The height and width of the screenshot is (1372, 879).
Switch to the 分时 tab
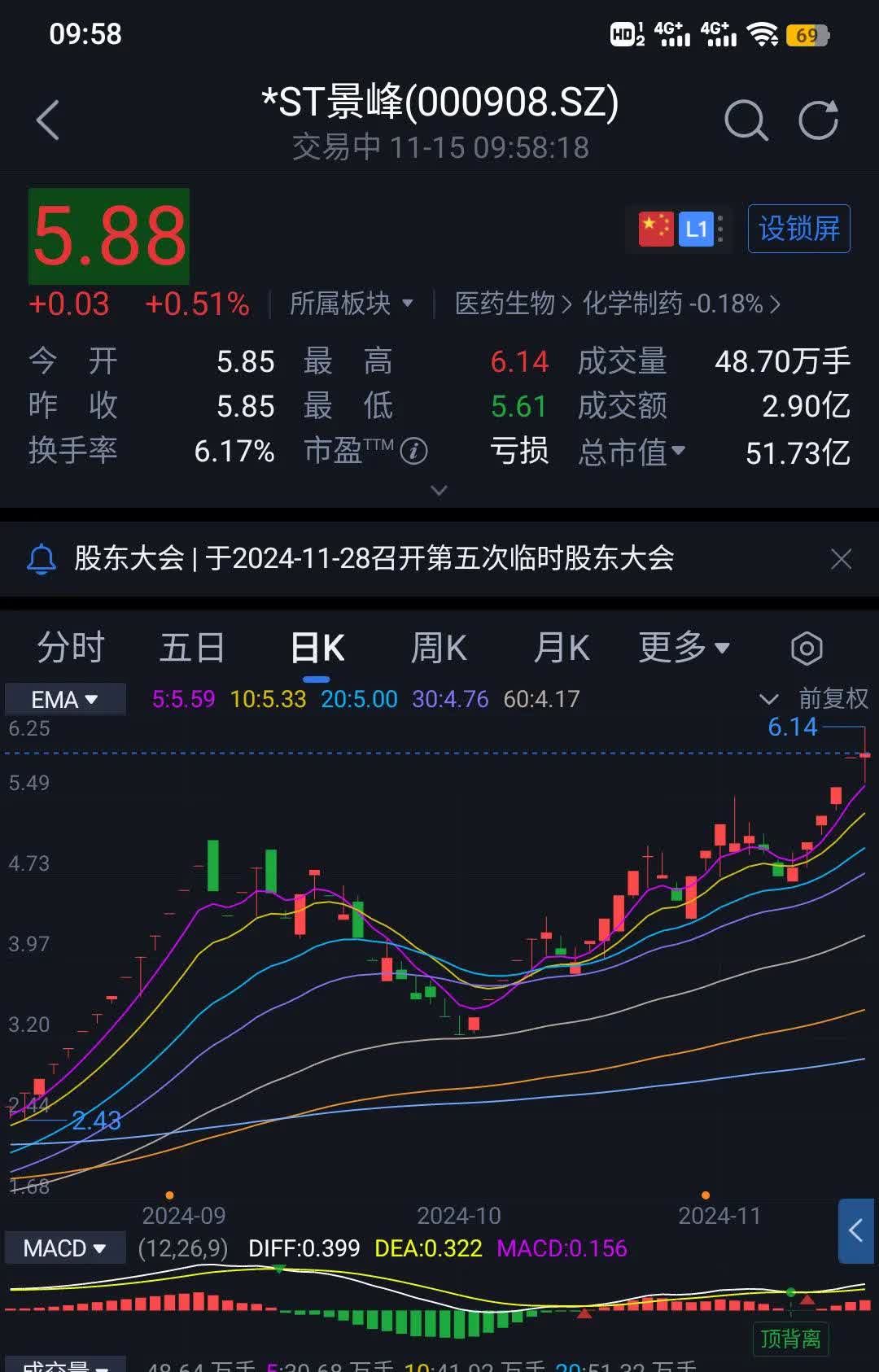[71, 647]
